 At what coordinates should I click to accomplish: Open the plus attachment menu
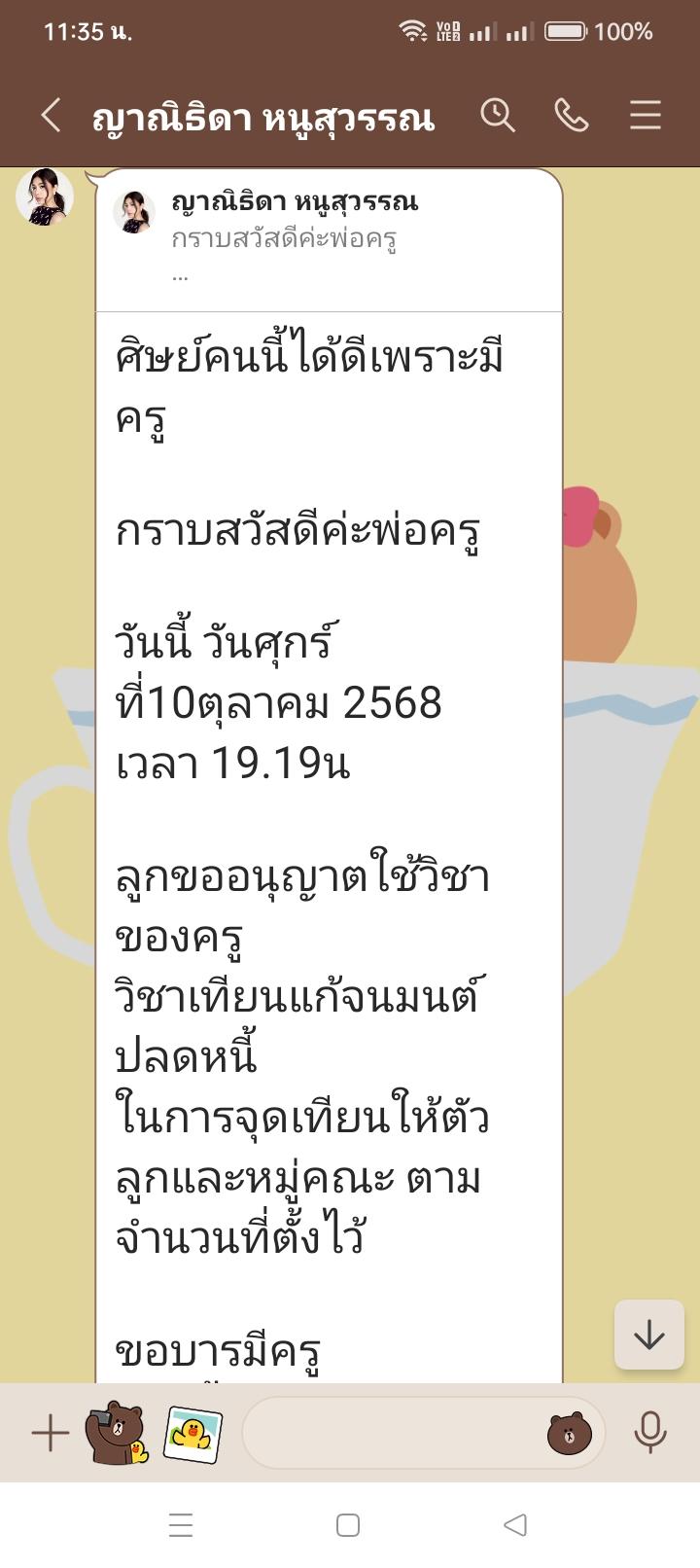pyautogui.click(x=50, y=1433)
